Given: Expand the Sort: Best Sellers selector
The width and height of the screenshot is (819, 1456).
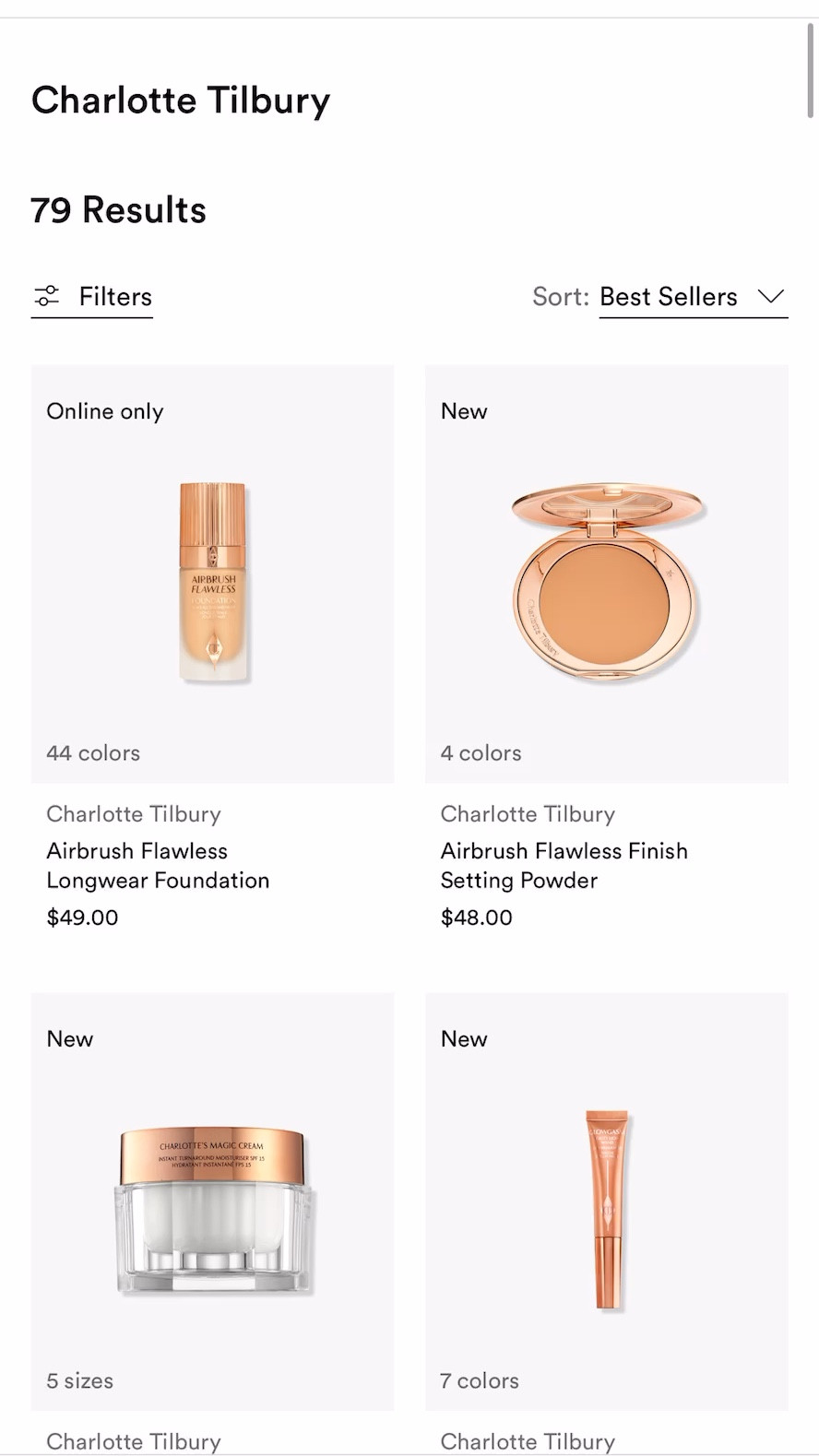Looking at the screenshot, I should 693,297.
